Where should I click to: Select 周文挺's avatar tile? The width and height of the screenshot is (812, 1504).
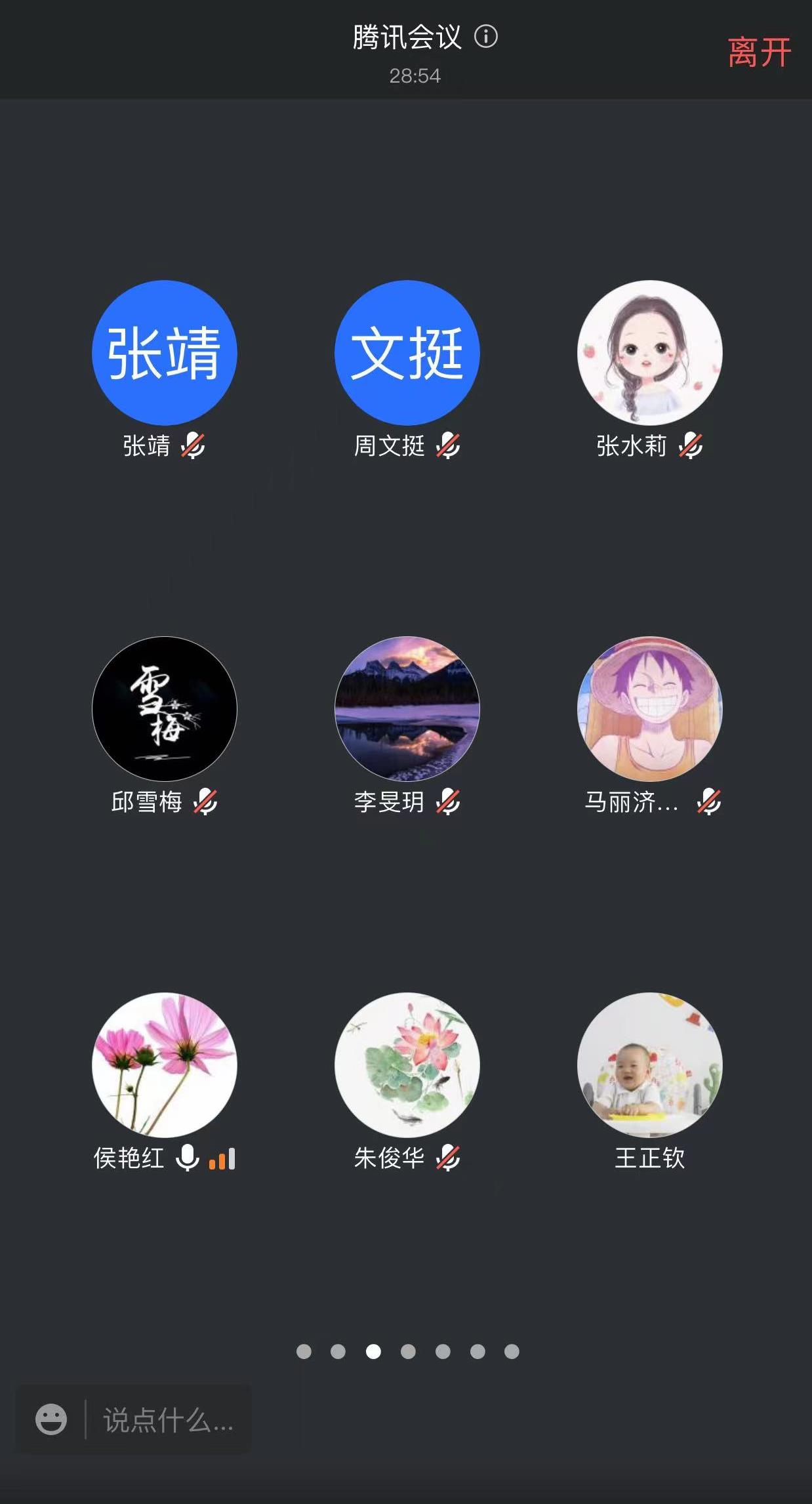(x=407, y=353)
